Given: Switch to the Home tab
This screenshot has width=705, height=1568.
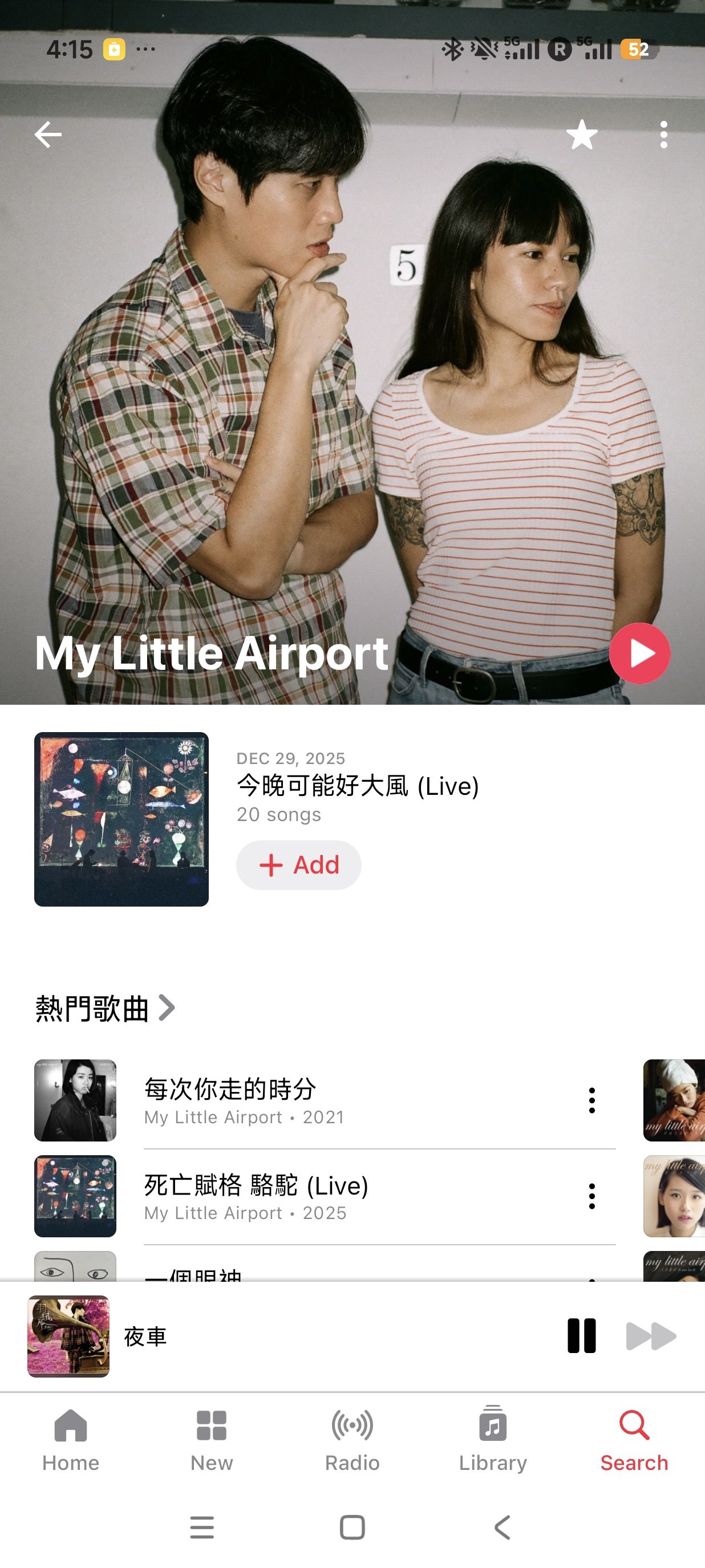Looking at the screenshot, I should [x=71, y=1440].
